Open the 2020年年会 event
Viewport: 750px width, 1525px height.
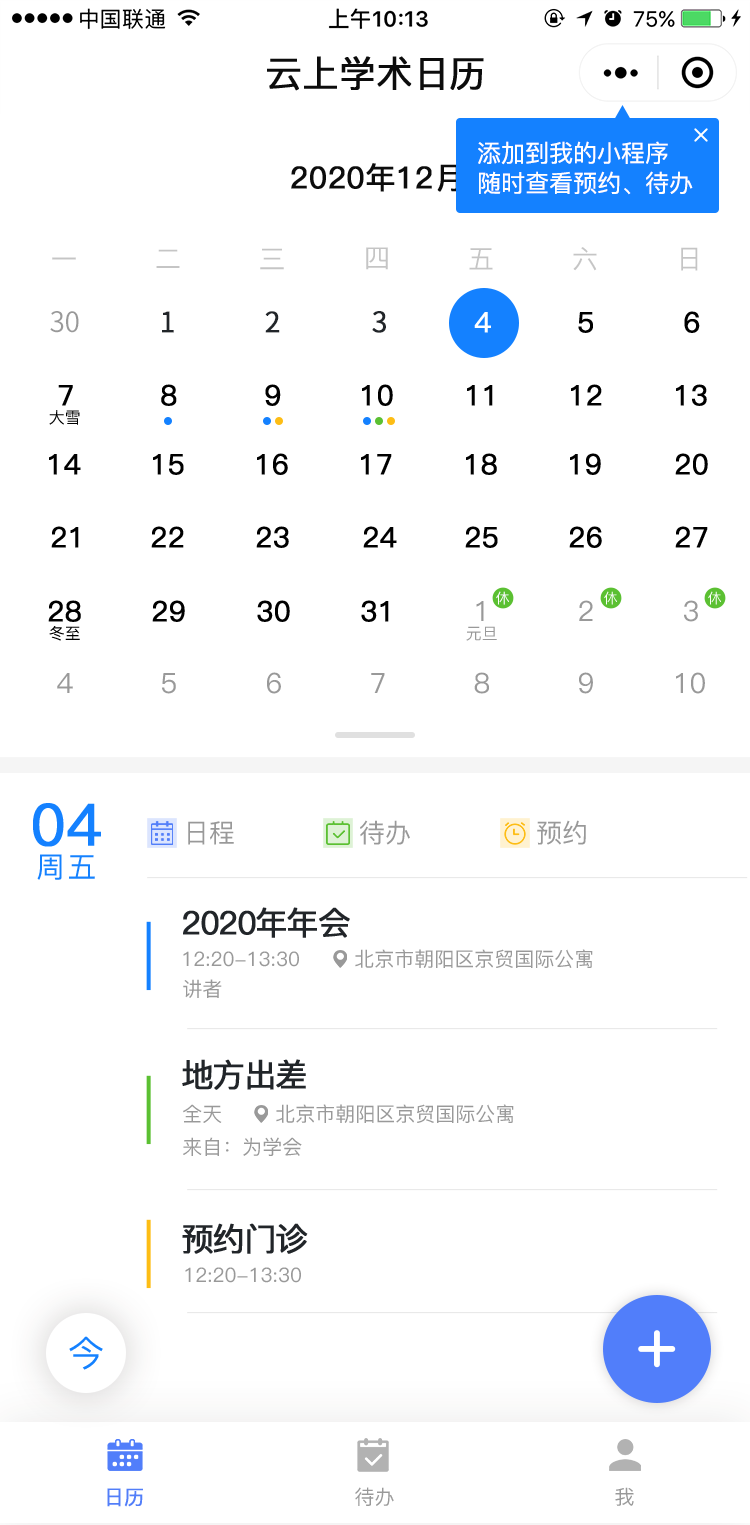[x=400, y=953]
